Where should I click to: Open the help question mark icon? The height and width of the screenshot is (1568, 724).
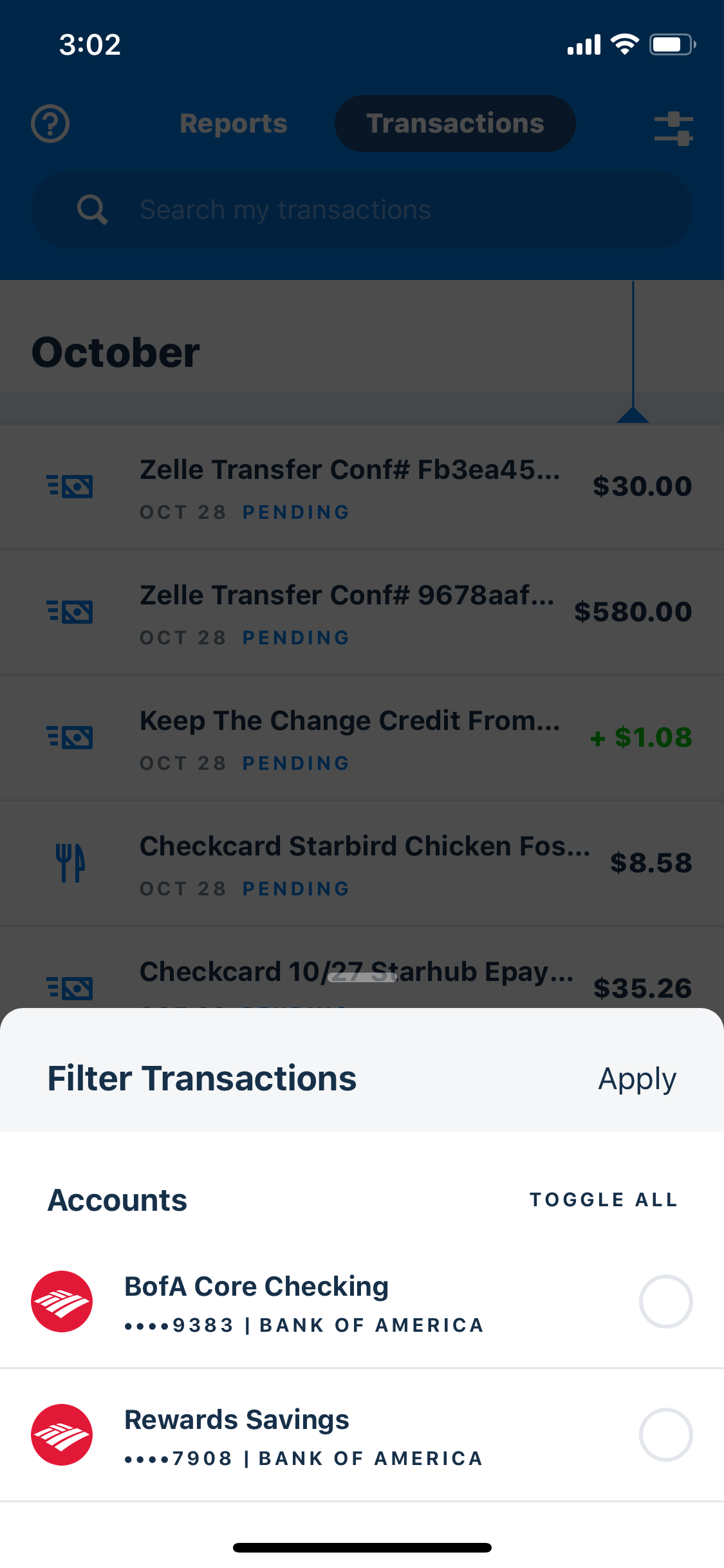(x=50, y=124)
